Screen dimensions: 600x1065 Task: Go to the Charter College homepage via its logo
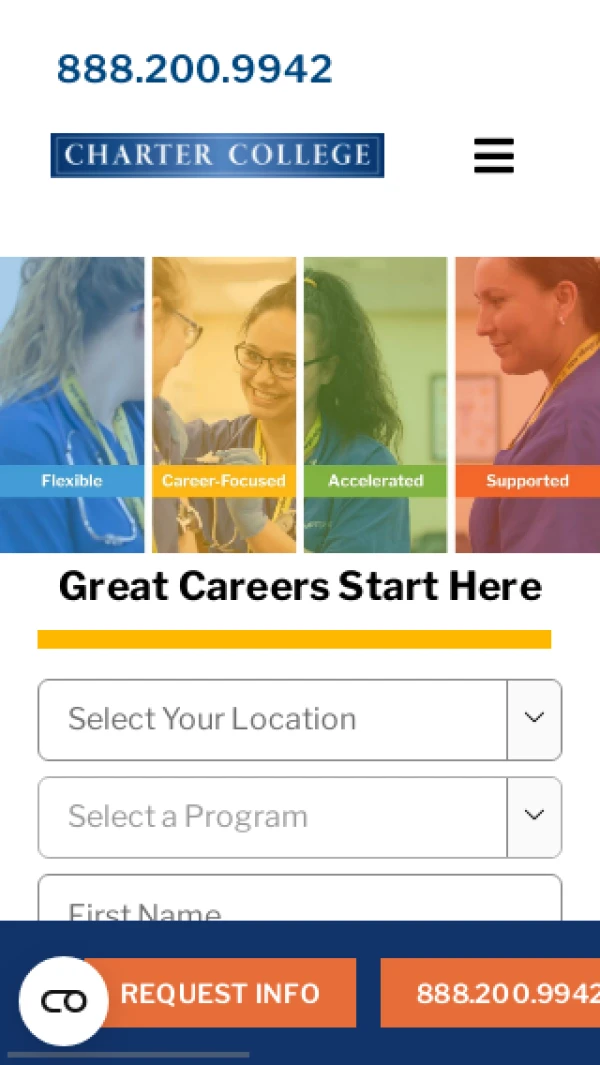tap(217, 156)
